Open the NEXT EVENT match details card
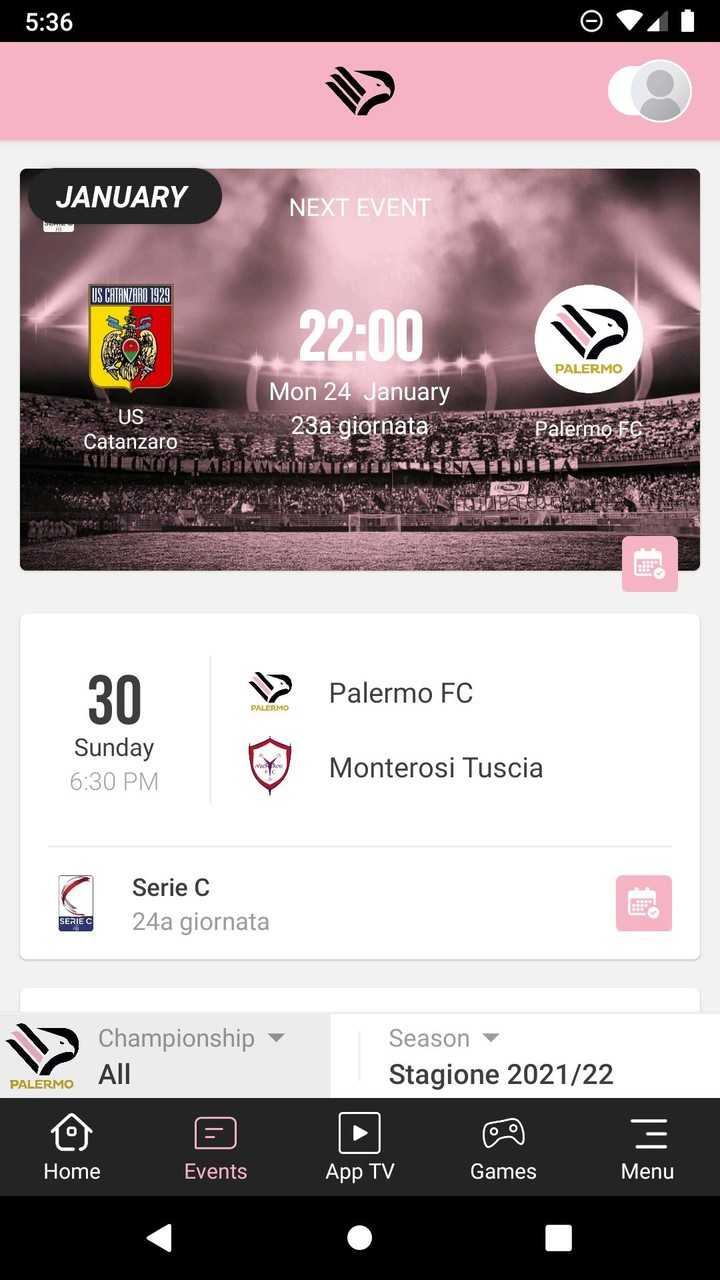 (359, 368)
